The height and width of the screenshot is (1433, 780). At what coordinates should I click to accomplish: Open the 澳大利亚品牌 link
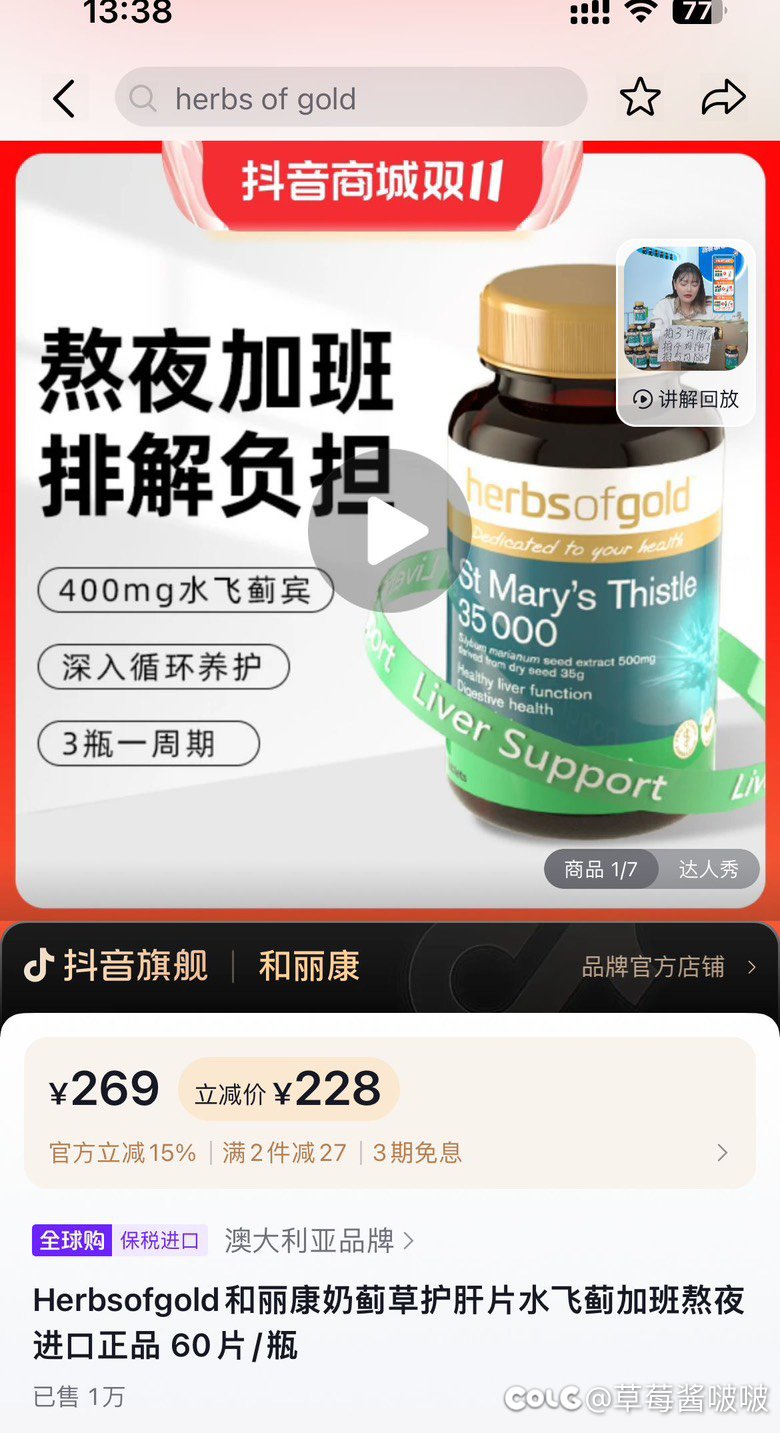319,1241
